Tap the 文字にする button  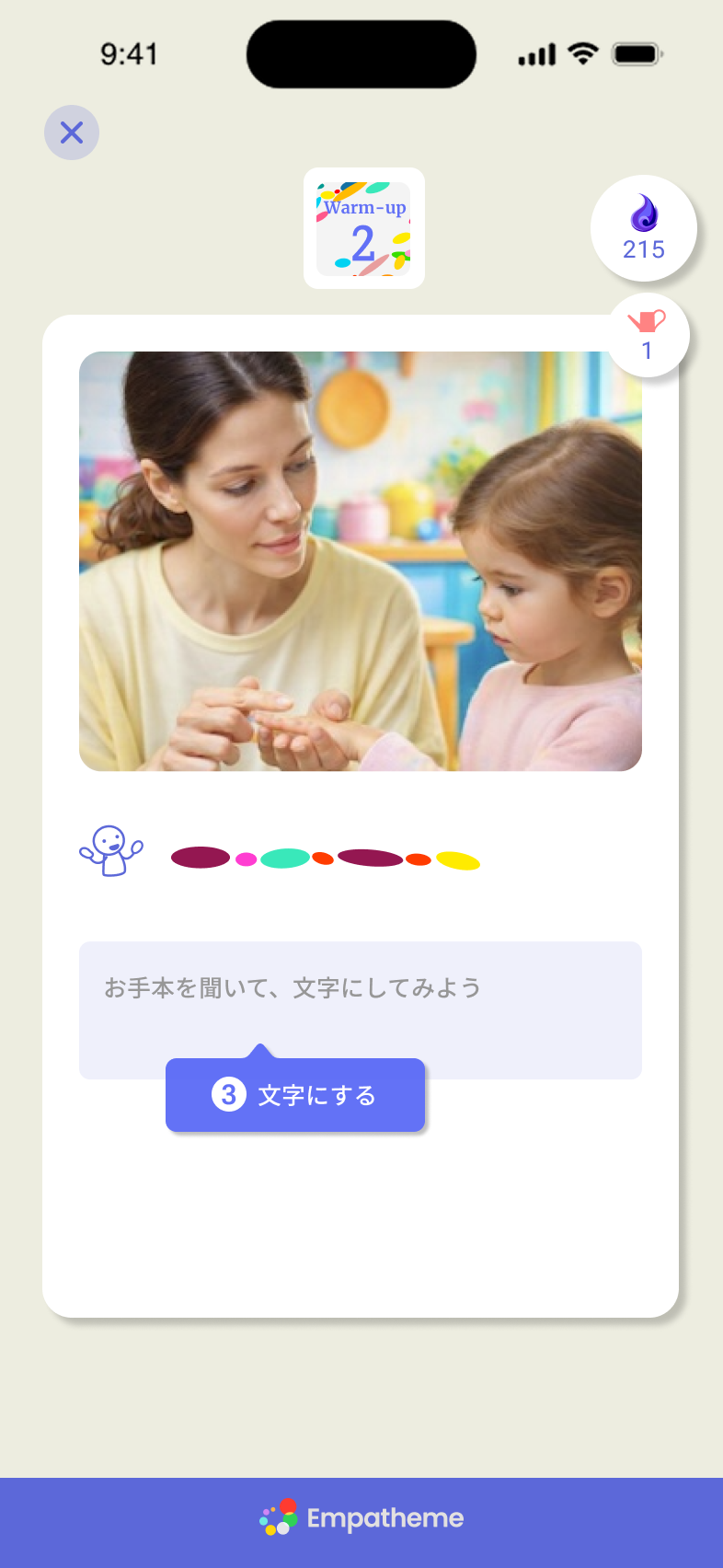click(x=295, y=1095)
